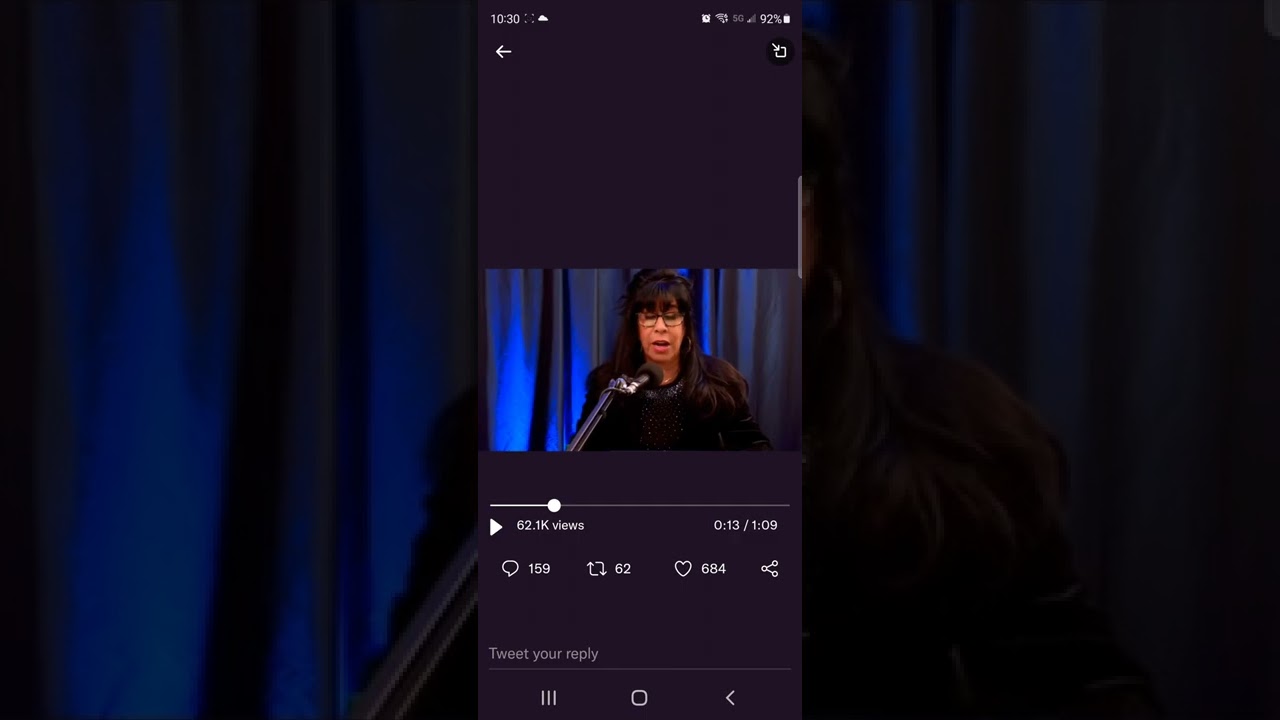The width and height of the screenshot is (1280, 720).
Task: Open the 159 replies comment icon
Action: coord(510,568)
